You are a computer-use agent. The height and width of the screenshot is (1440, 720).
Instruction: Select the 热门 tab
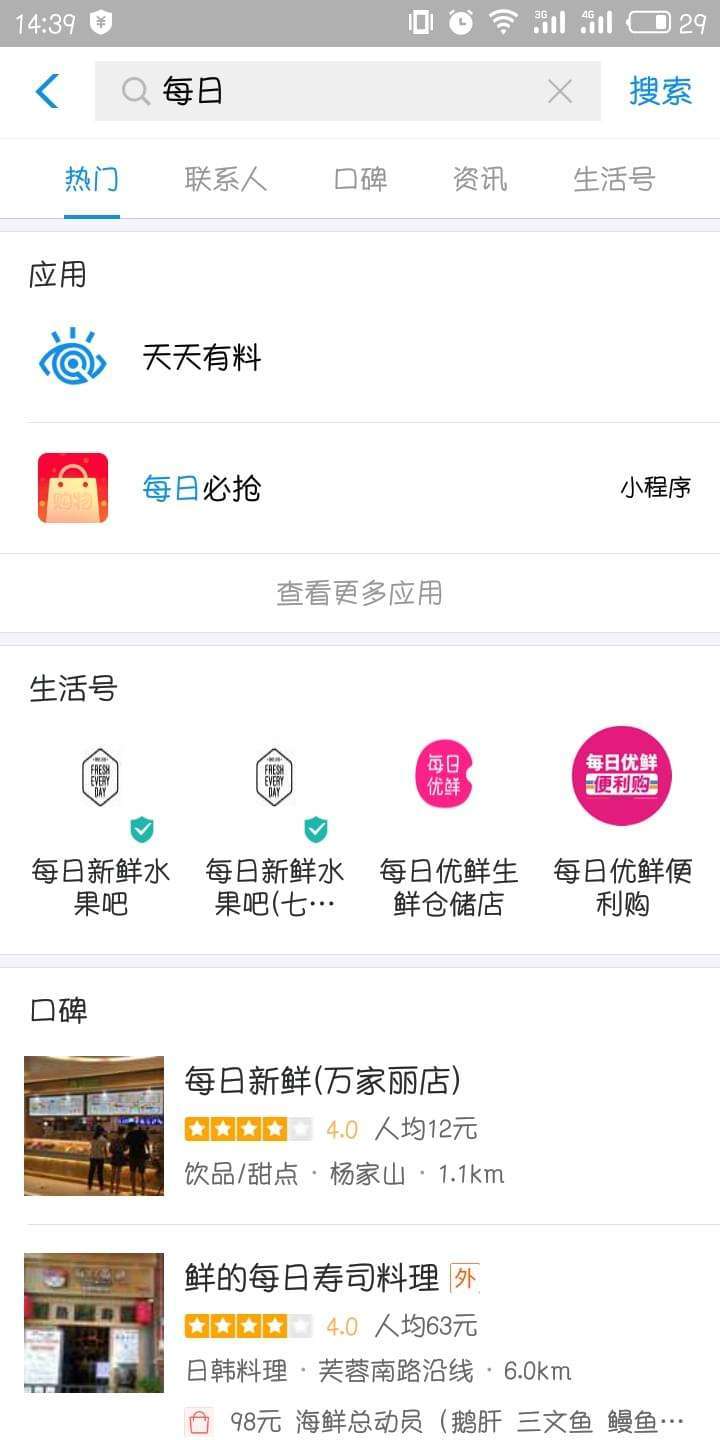(x=91, y=179)
